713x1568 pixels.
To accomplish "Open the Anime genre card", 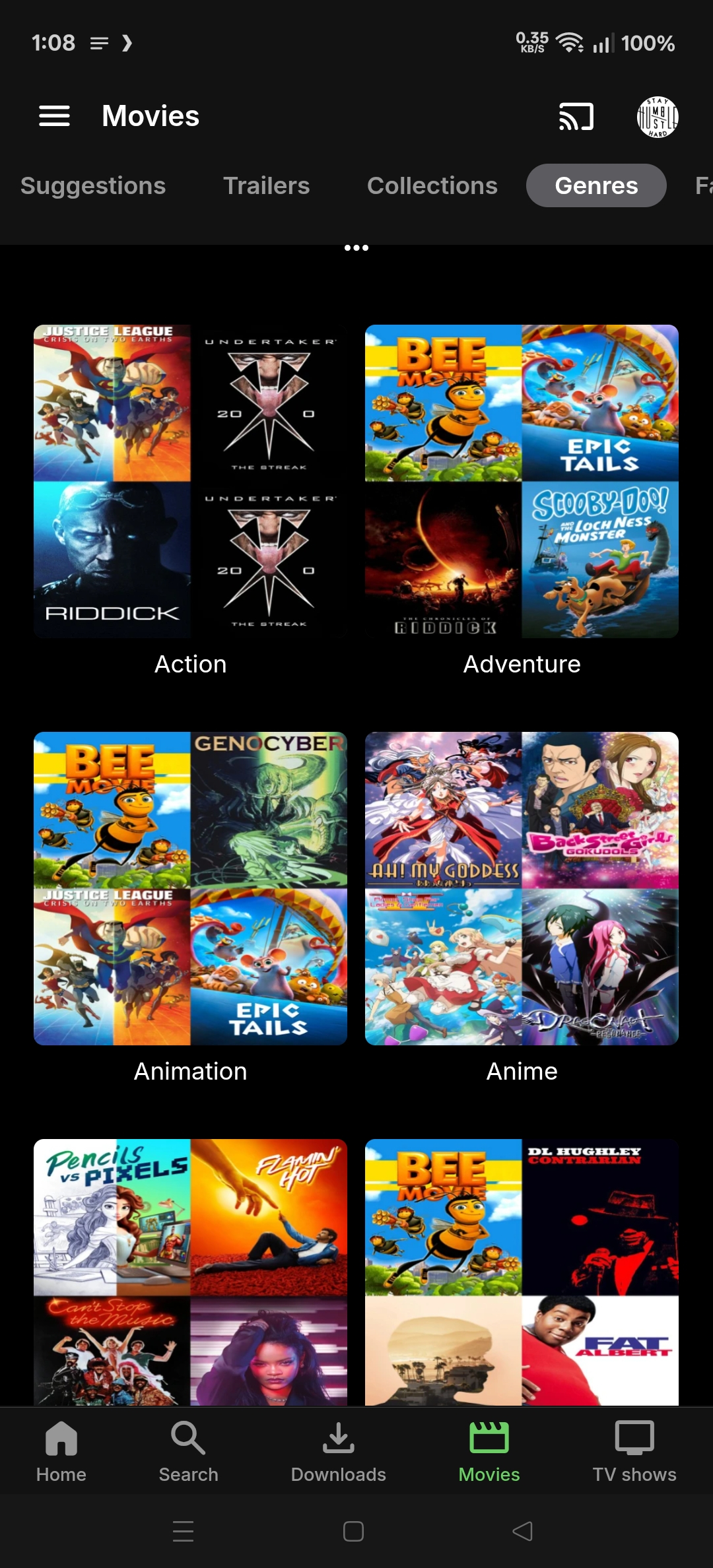I will coord(522,888).
